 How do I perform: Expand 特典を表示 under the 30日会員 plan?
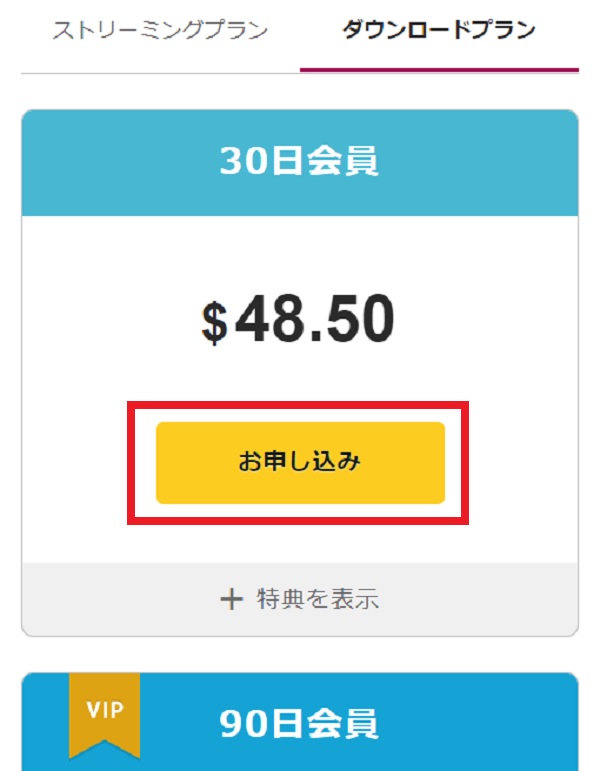[x=300, y=599]
